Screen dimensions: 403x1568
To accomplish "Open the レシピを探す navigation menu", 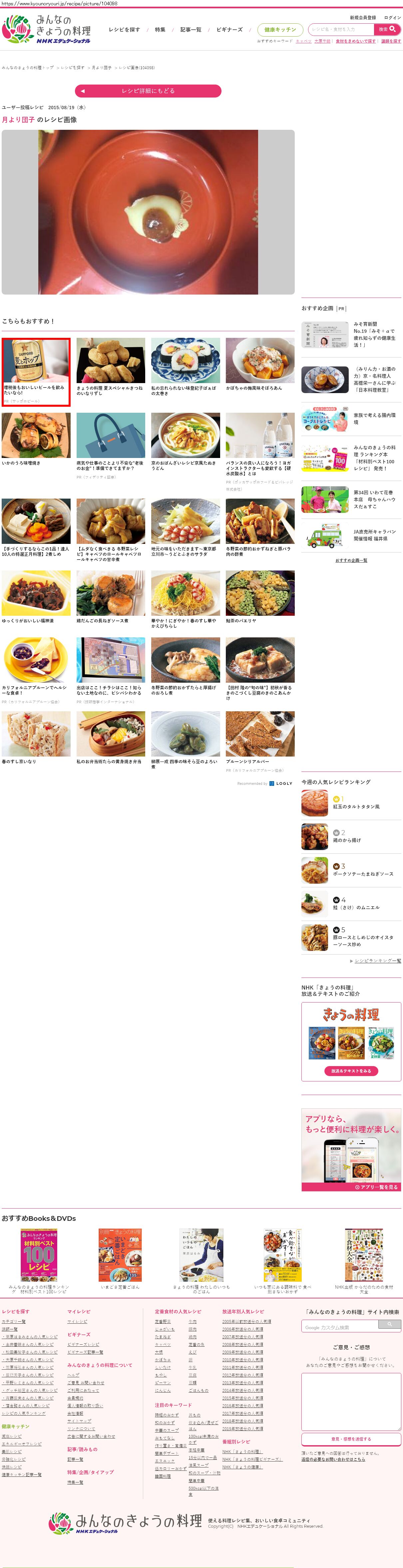I will pos(124,30).
